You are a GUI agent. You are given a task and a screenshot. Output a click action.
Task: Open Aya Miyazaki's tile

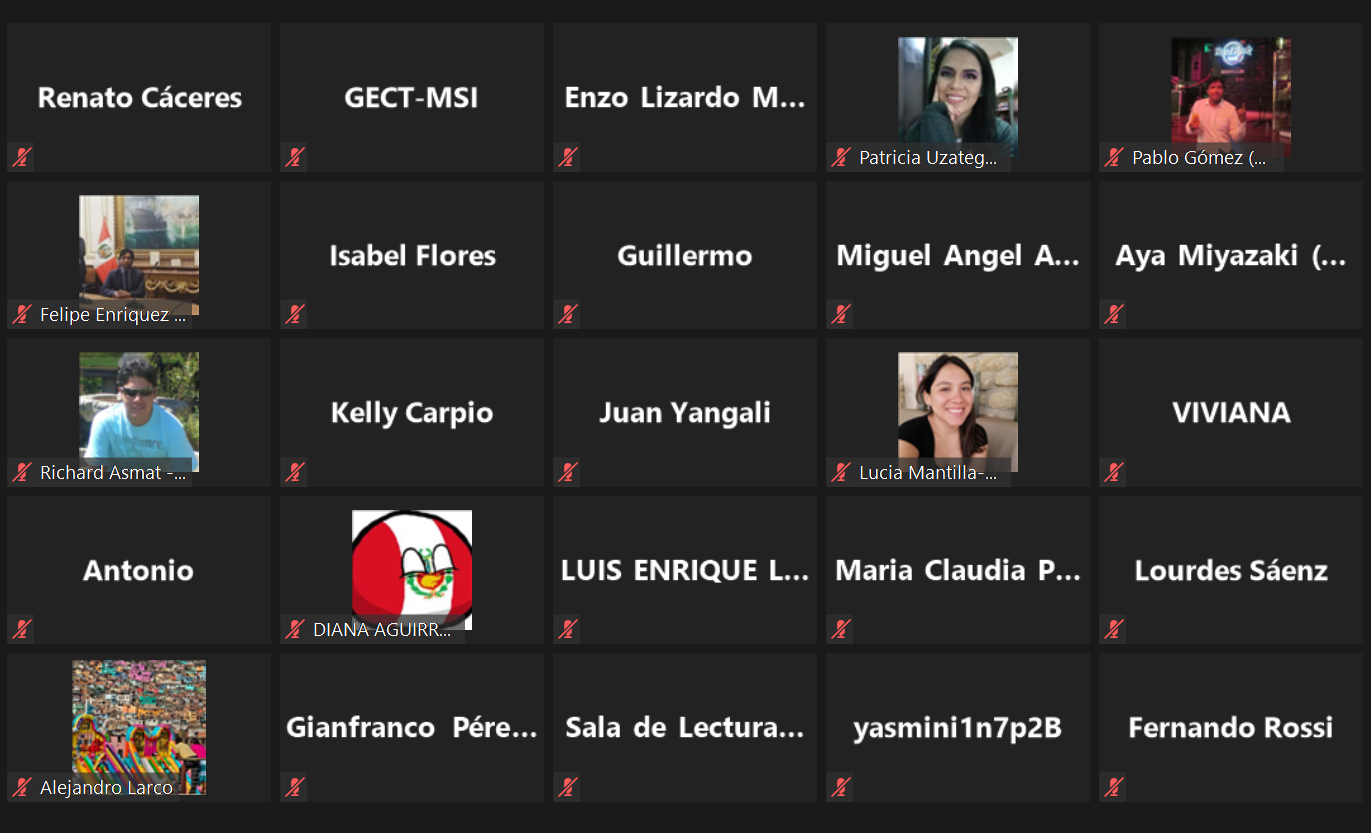(x=1230, y=255)
